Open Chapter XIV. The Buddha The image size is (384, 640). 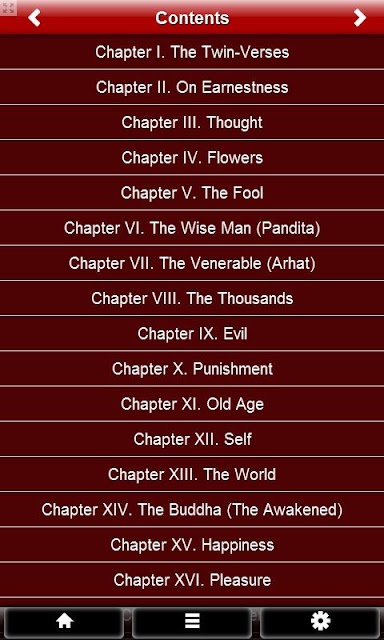point(192,508)
